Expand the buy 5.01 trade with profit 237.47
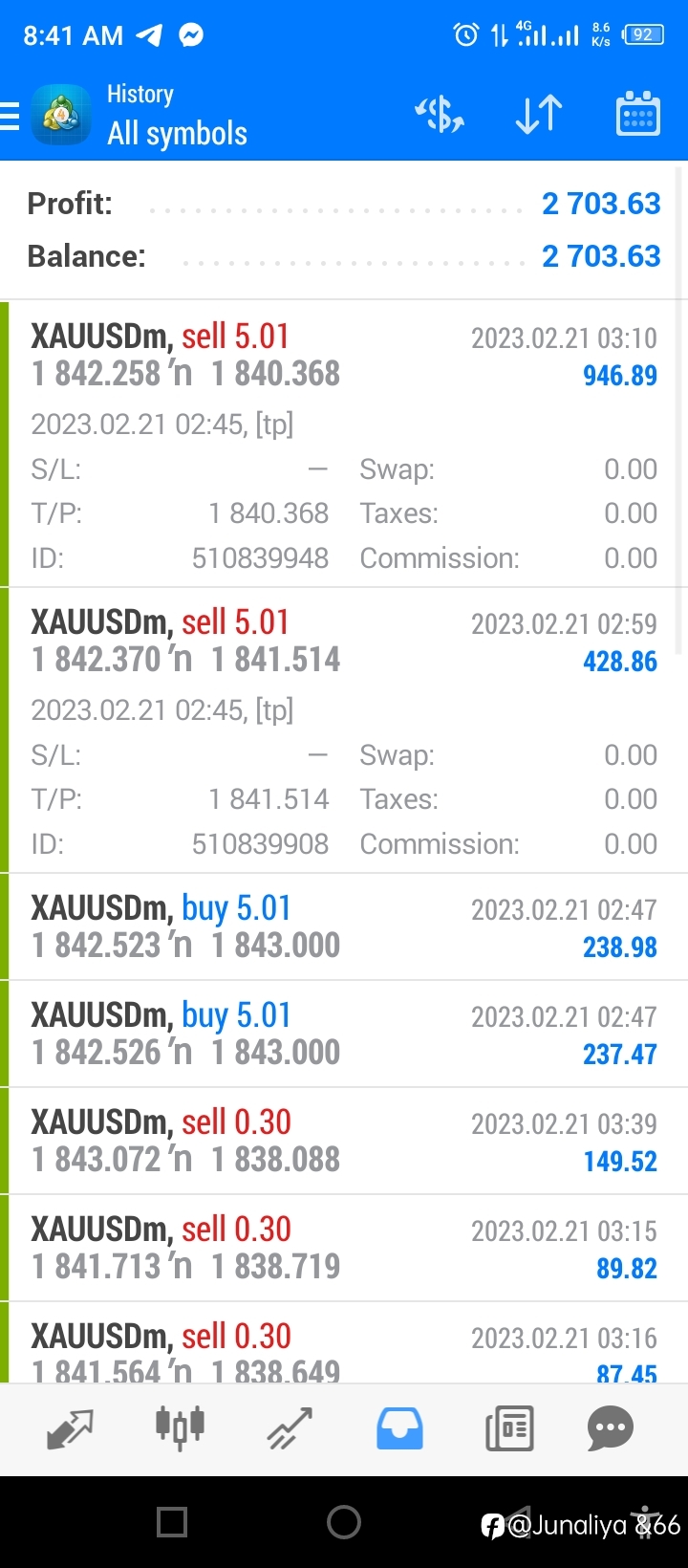688x1568 pixels. pyautogui.click(x=344, y=1034)
